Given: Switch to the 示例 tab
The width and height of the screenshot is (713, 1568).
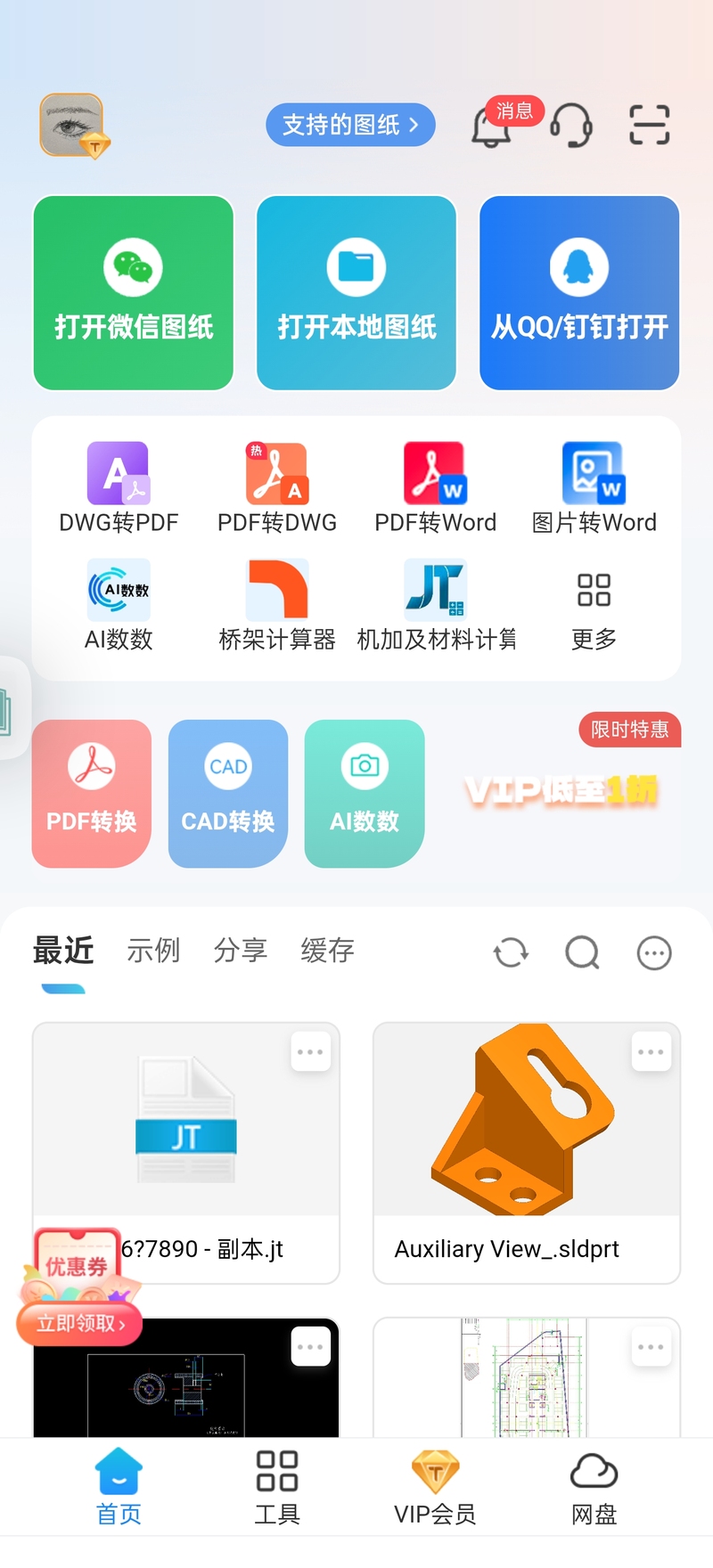Looking at the screenshot, I should pyautogui.click(x=153, y=951).
